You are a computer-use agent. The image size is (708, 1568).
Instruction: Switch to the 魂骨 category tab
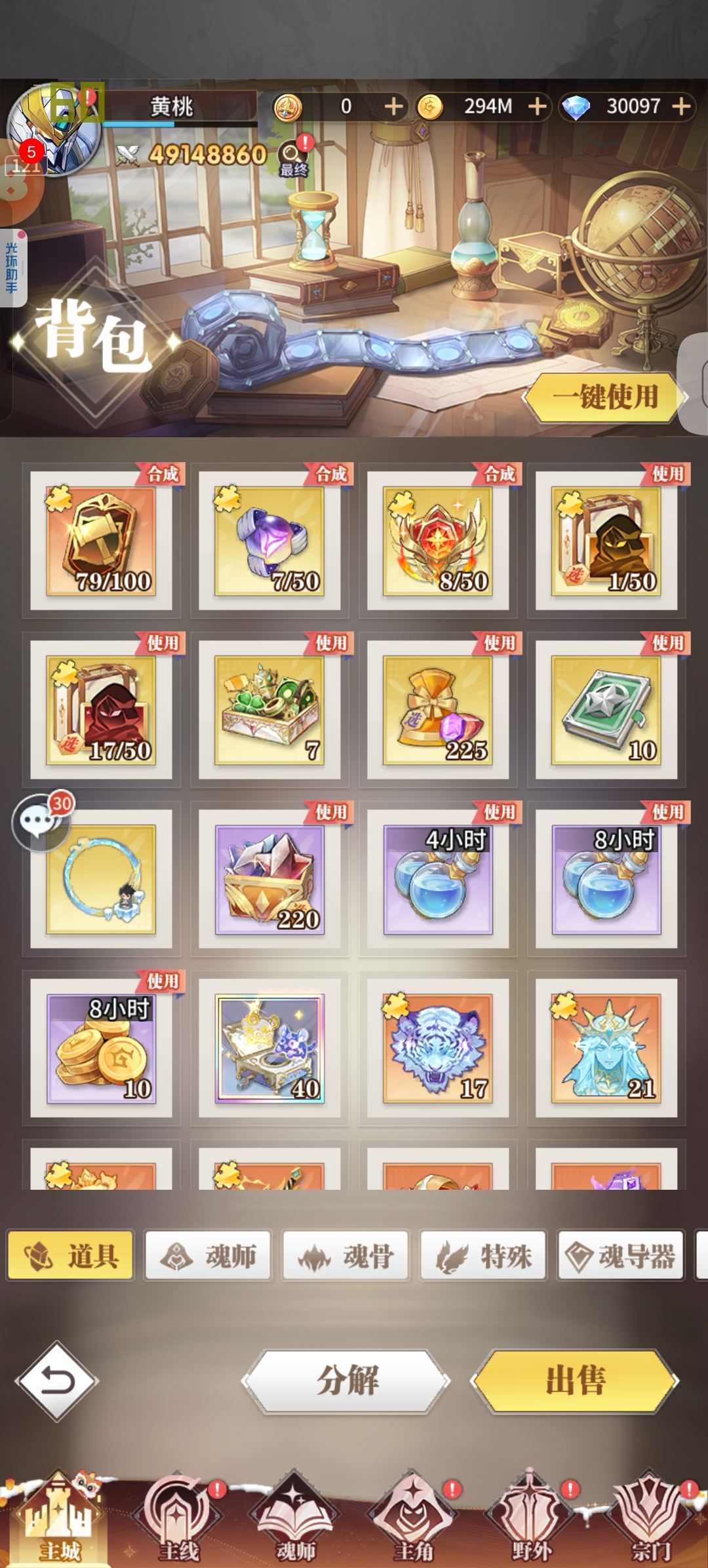346,1256
